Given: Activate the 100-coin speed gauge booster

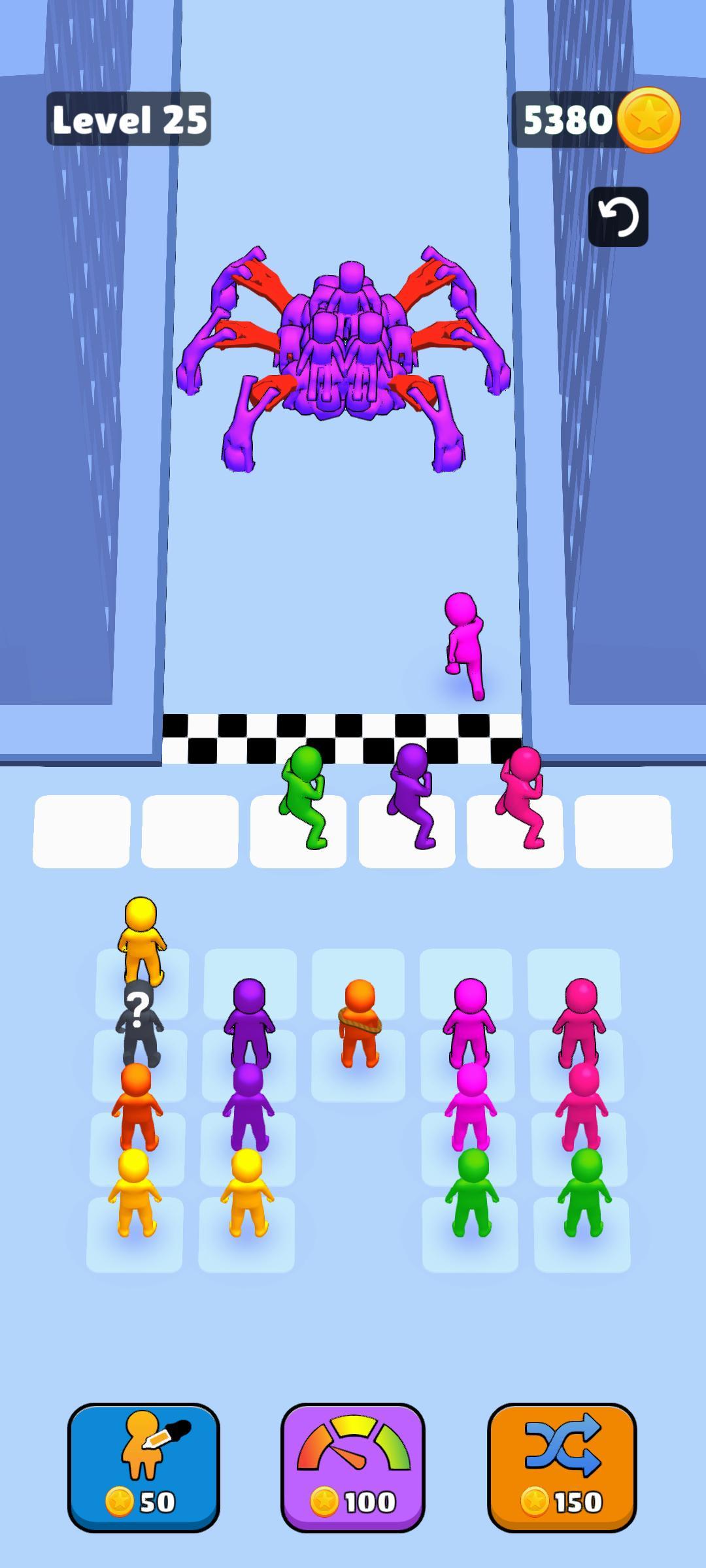Looking at the screenshot, I should (x=353, y=1467).
